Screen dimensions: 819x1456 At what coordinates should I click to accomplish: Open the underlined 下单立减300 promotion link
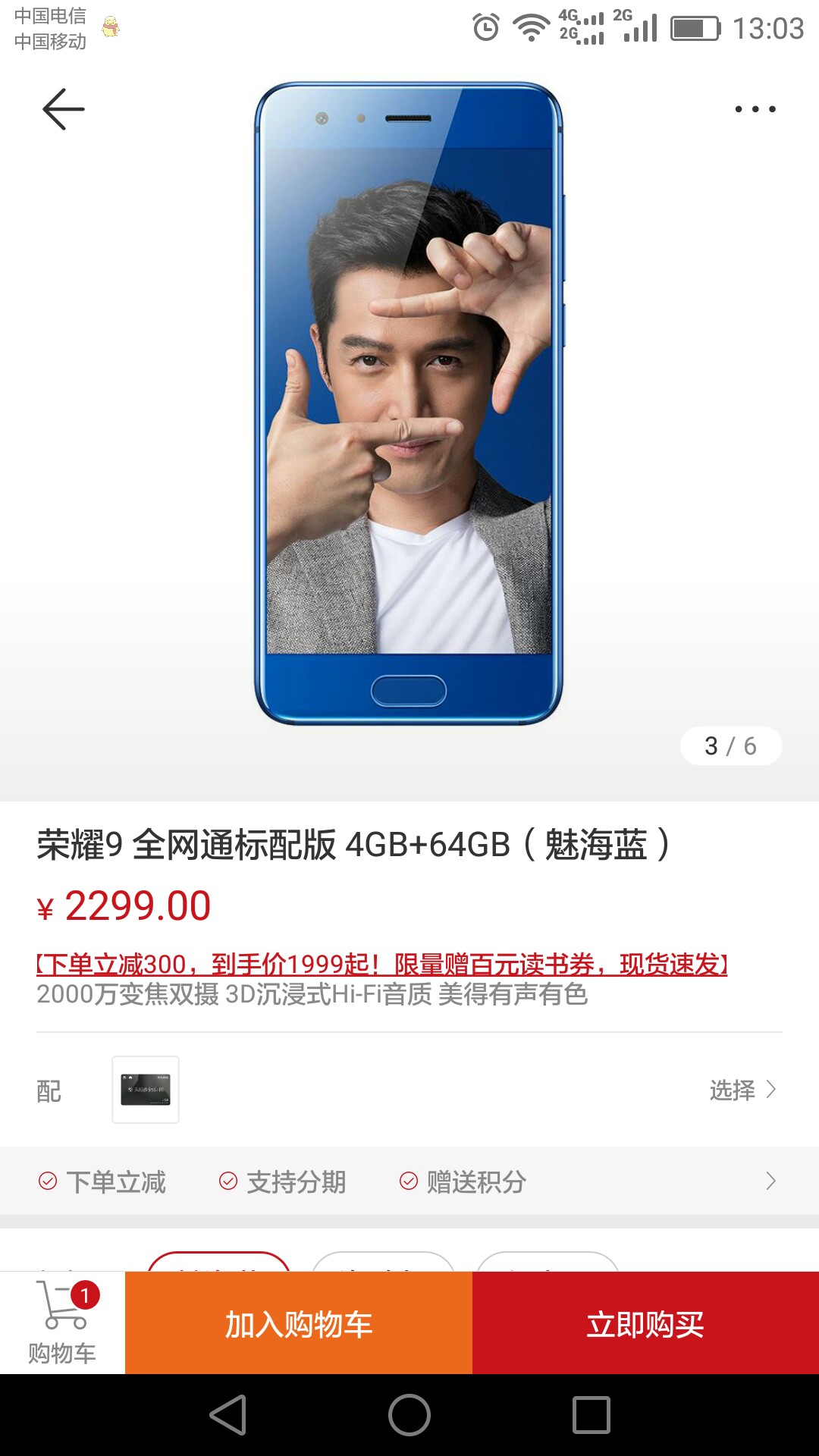[382, 965]
